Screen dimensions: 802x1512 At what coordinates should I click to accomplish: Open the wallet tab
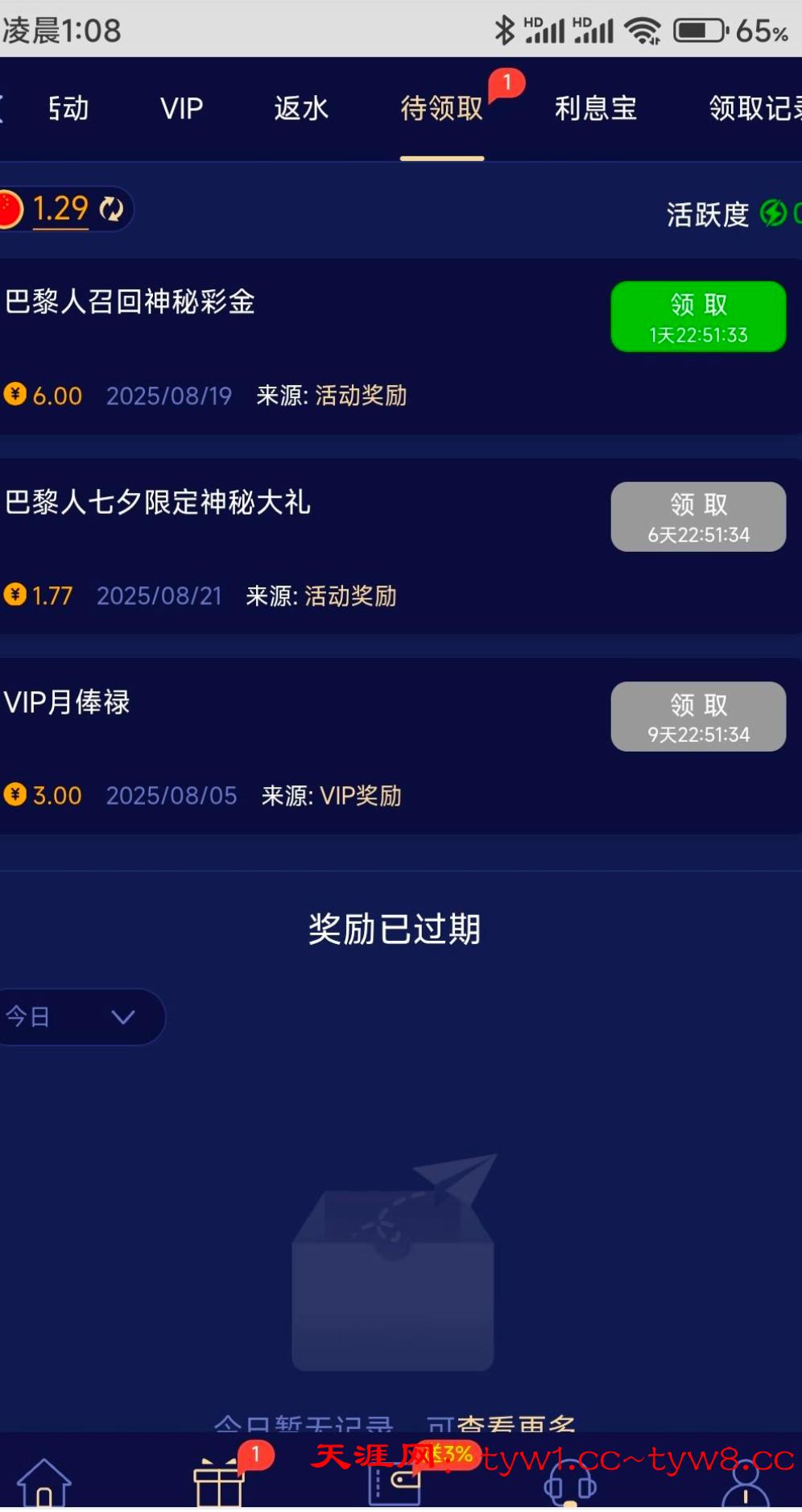pyautogui.click(x=395, y=1481)
